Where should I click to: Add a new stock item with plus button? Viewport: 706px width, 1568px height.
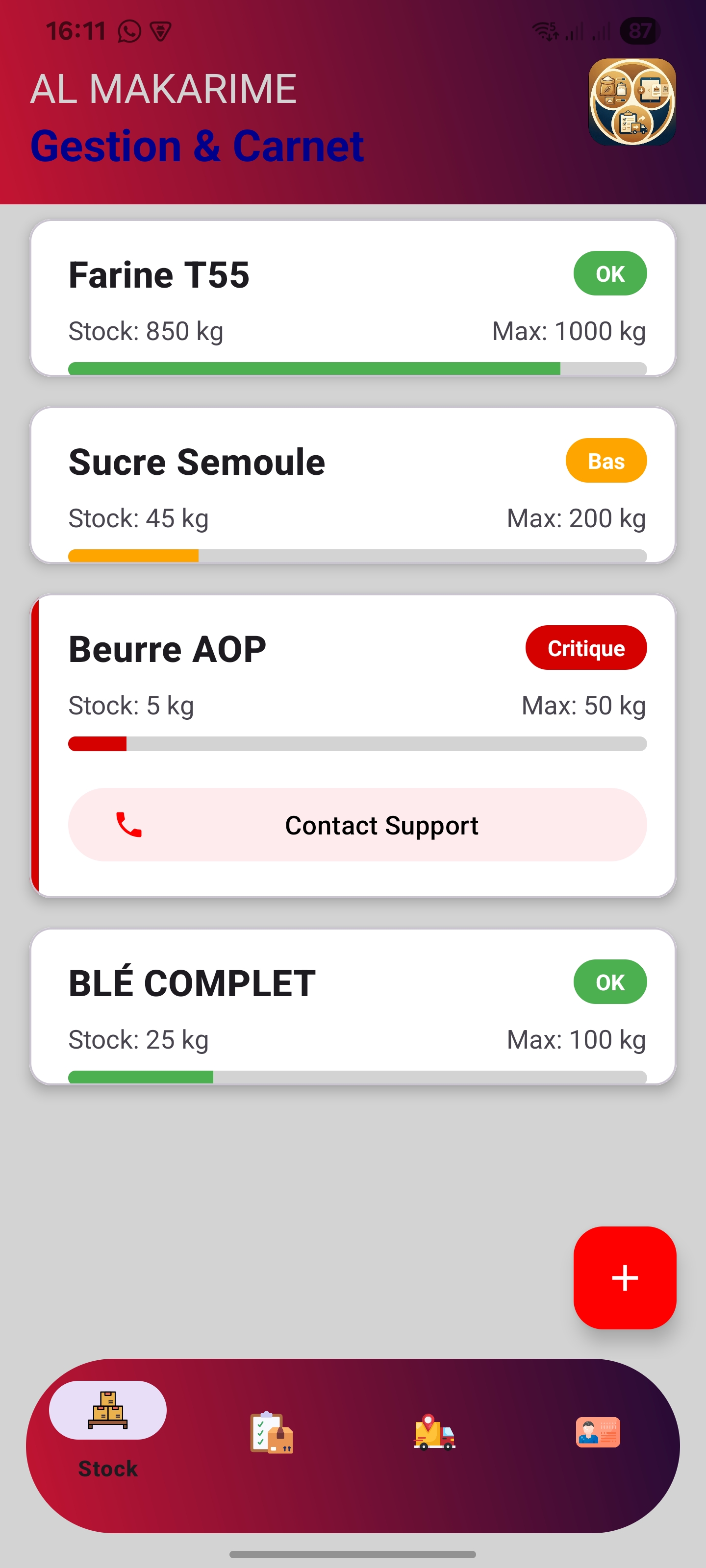(625, 1277)
